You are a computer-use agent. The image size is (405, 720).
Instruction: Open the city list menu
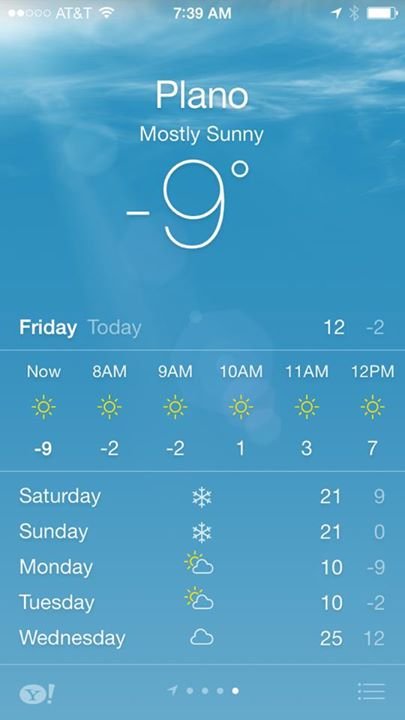coord(371,692)
